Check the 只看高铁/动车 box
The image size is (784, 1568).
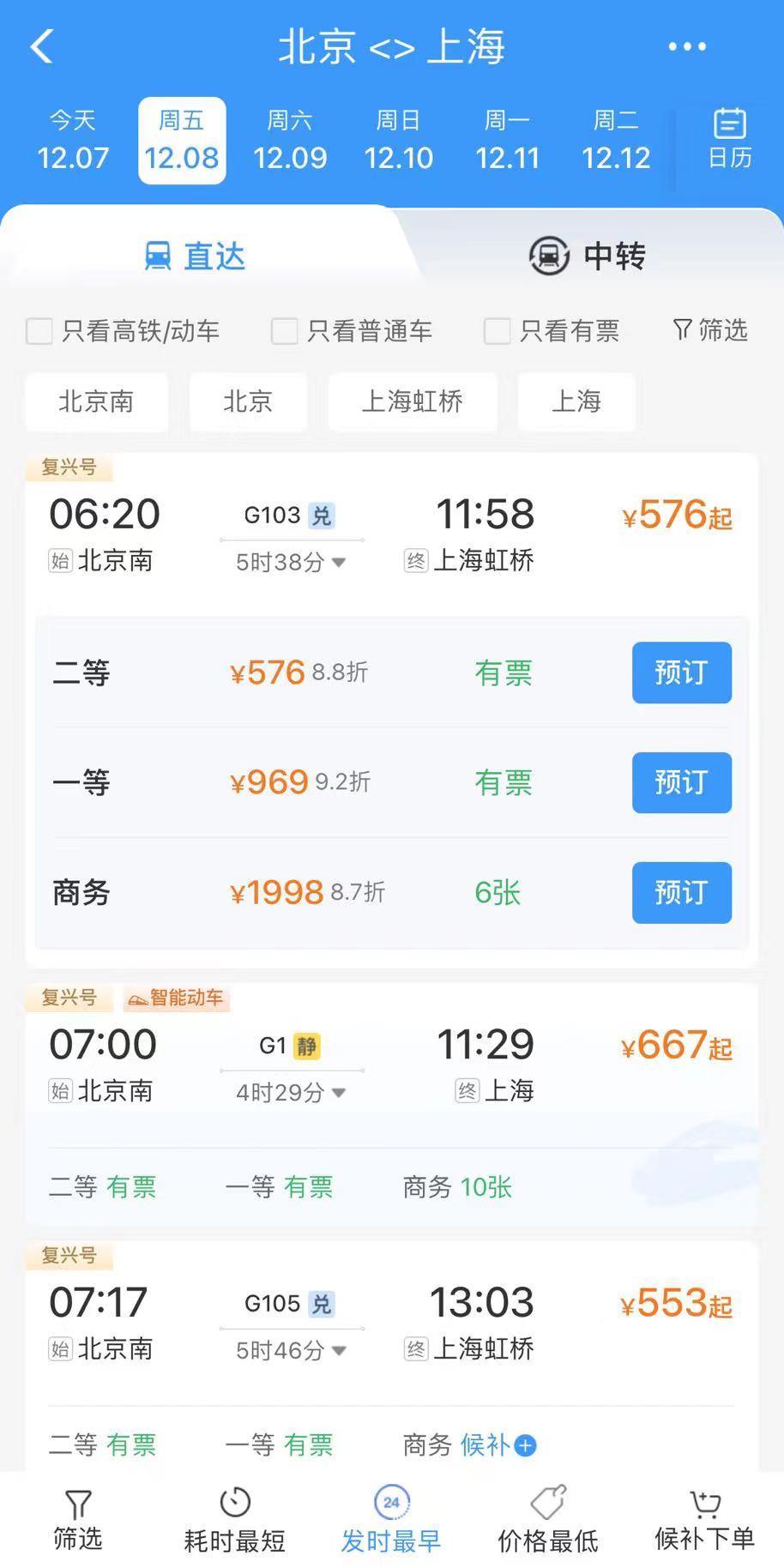tap(39, 331)
